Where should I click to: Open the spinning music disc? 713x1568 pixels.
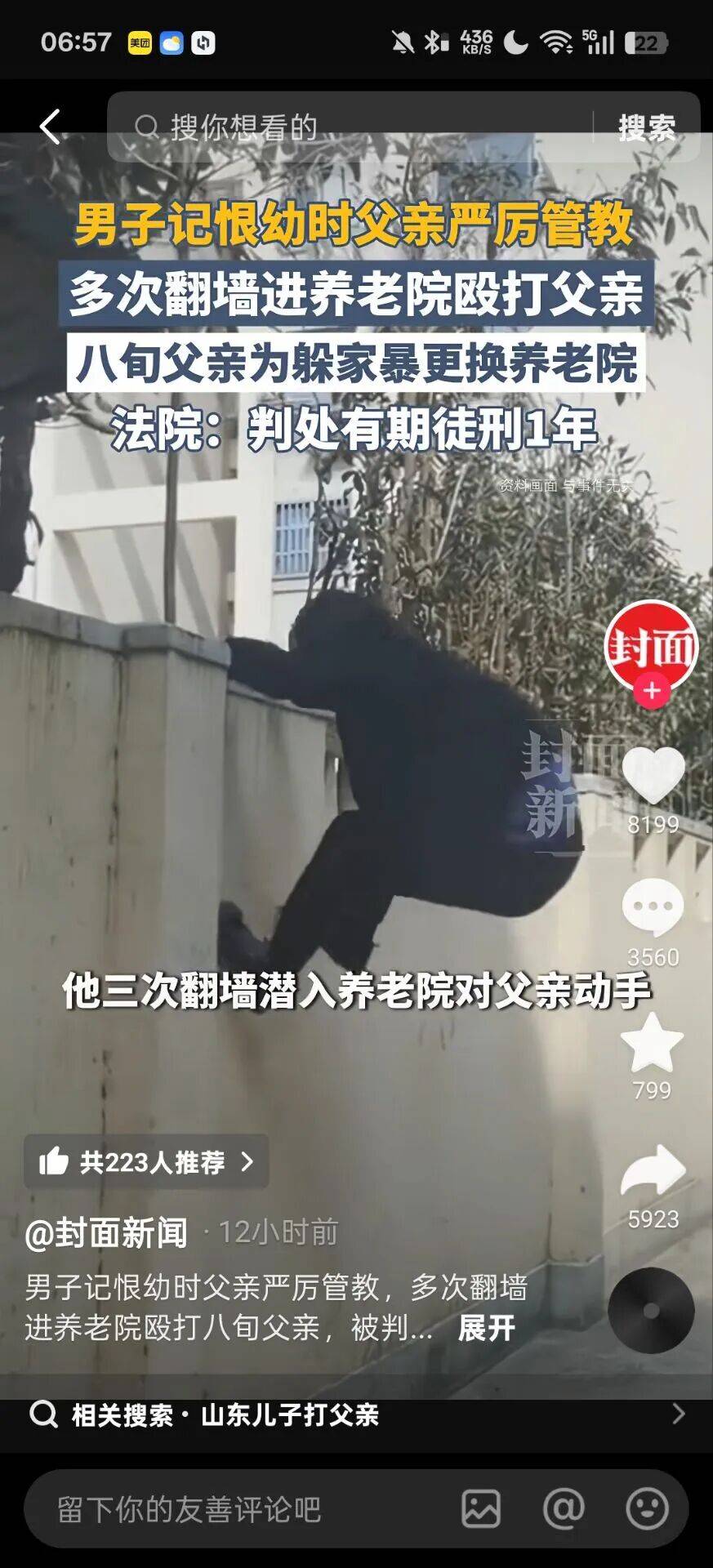[x=651, y=1311]
